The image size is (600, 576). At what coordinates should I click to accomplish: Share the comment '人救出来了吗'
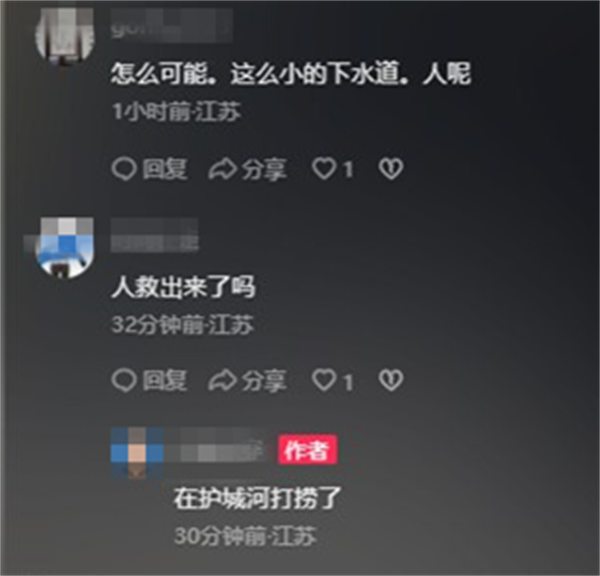pyautogui.click(x=247, y=380)
